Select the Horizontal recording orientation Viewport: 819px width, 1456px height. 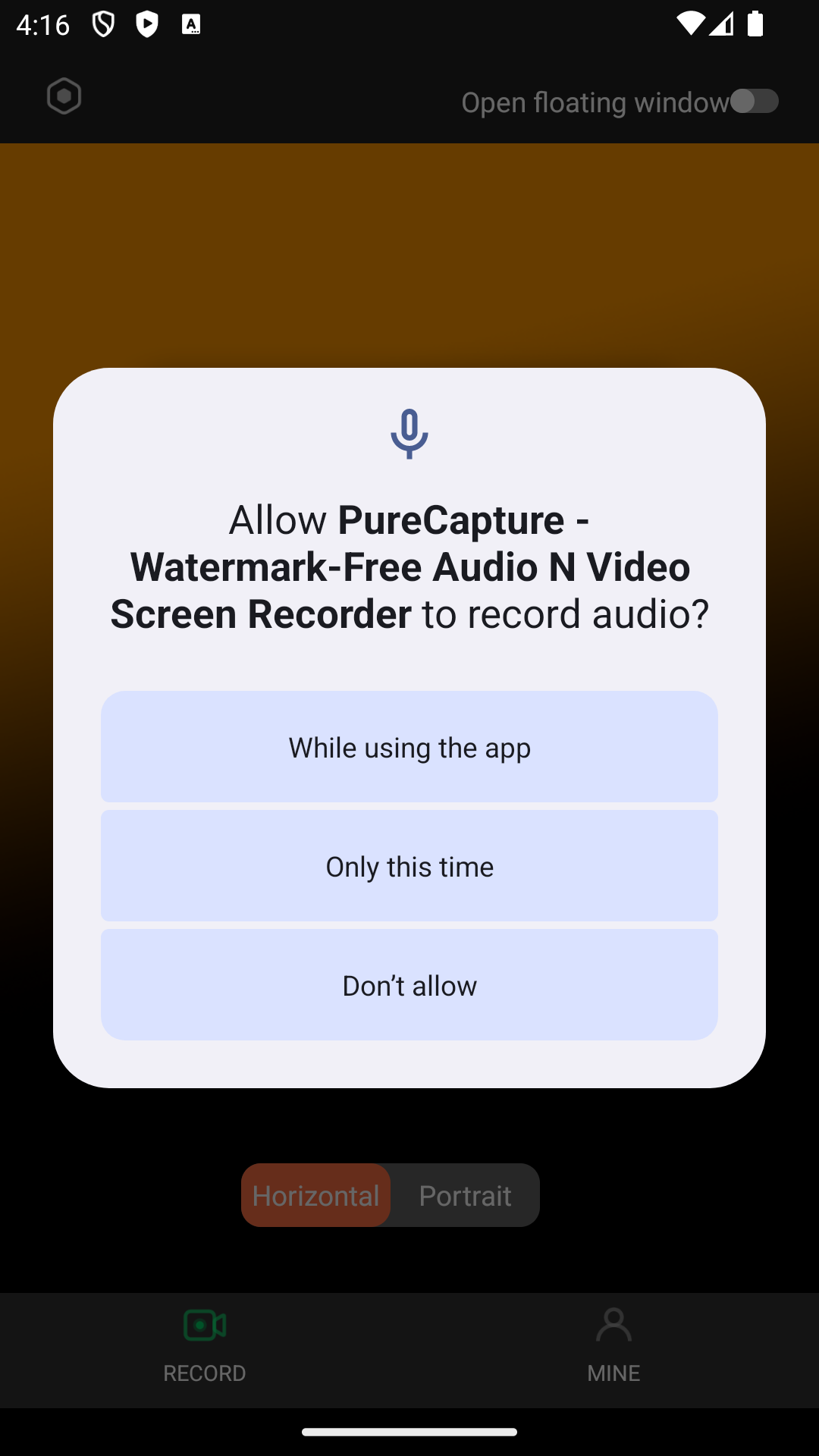pos(315,1194)
